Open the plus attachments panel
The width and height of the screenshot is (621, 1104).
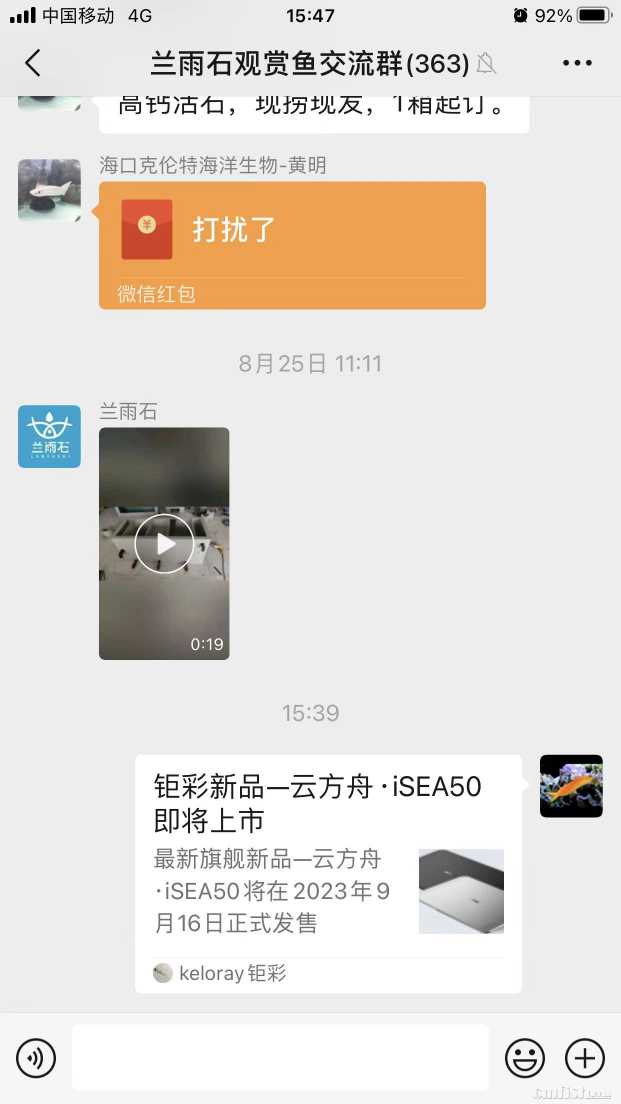click(585, 1058)
